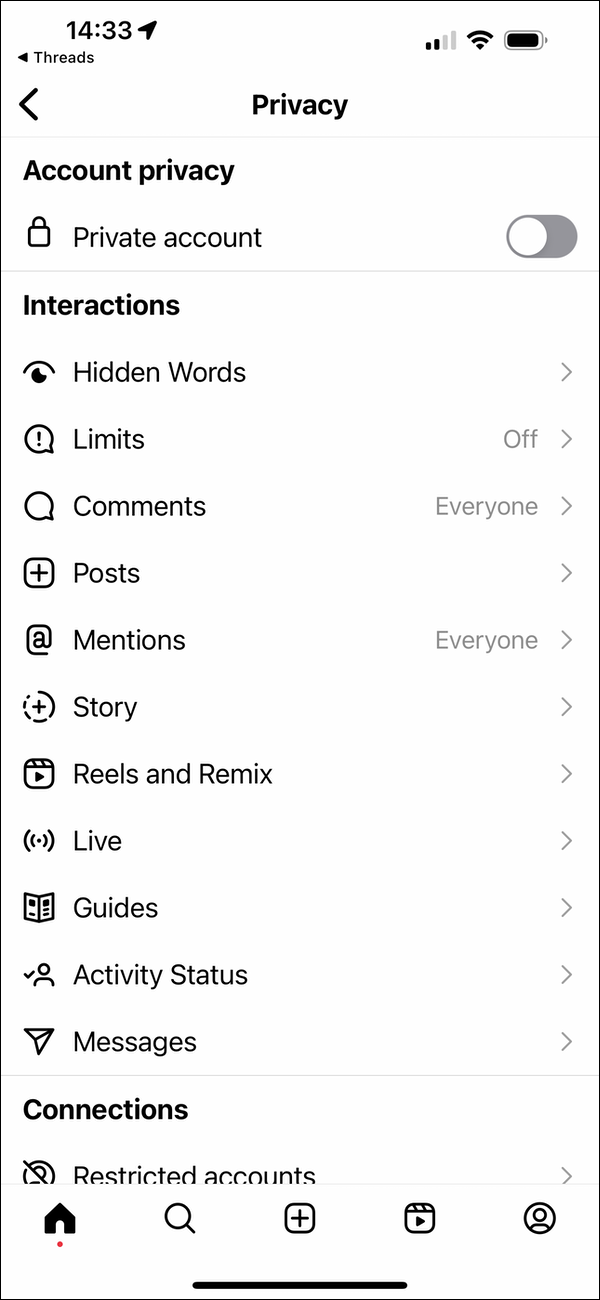Open the Posts settings row
The height and width of the screenshot is (1300, 600).
tap(300, 573)
